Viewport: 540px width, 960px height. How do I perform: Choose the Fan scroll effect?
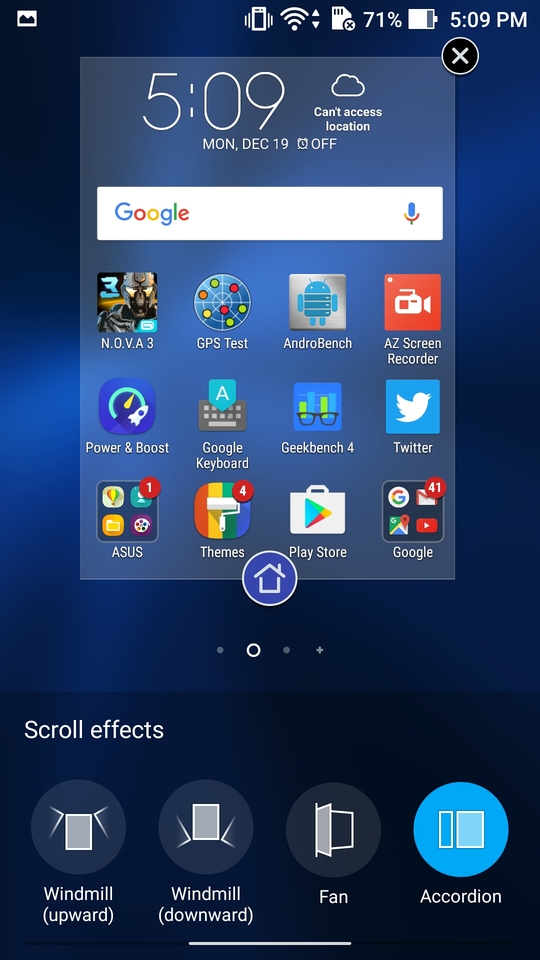(333, 829)
